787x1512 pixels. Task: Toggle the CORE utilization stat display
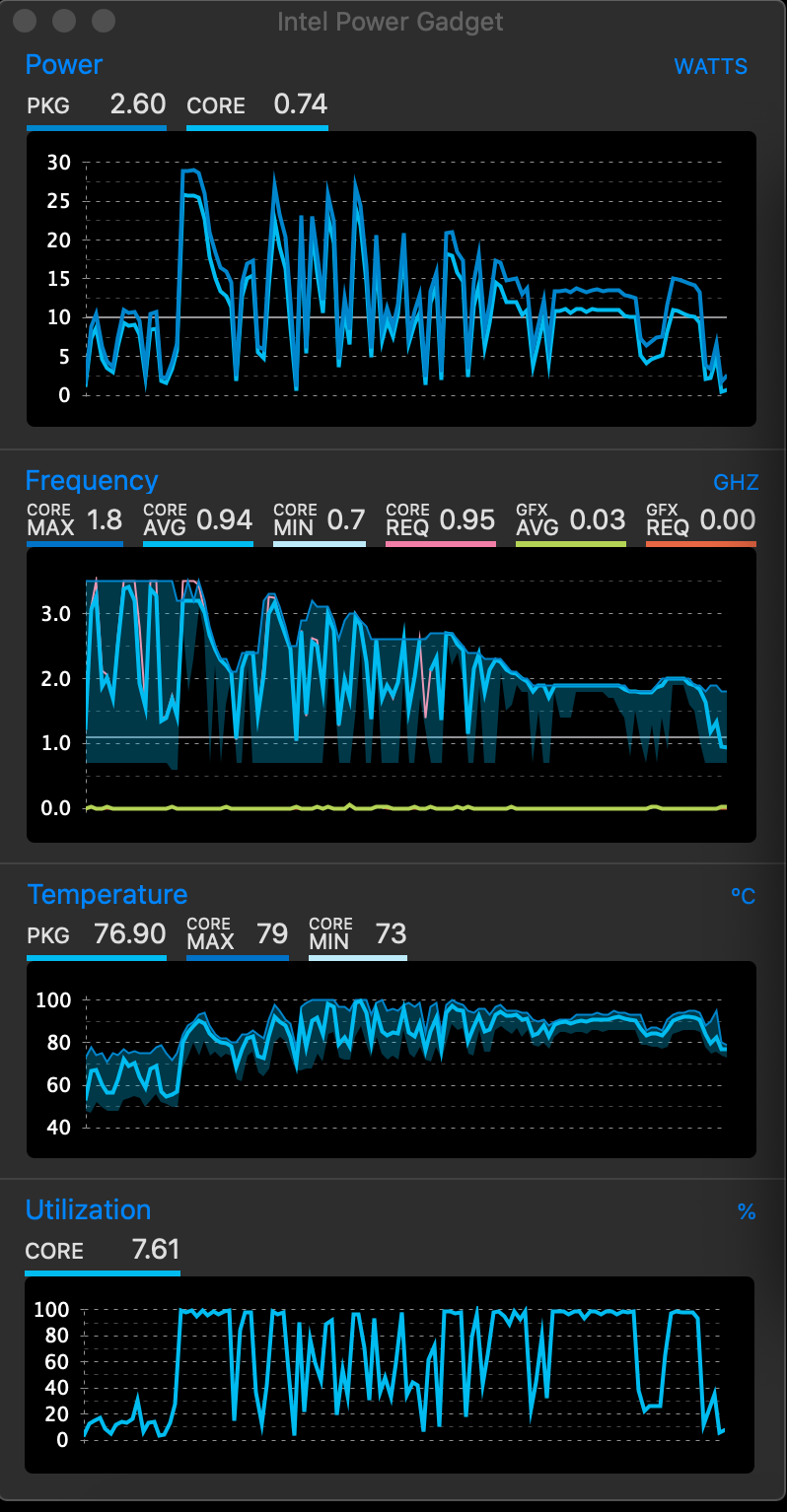pyautogui.click(x=103, y=1248)
